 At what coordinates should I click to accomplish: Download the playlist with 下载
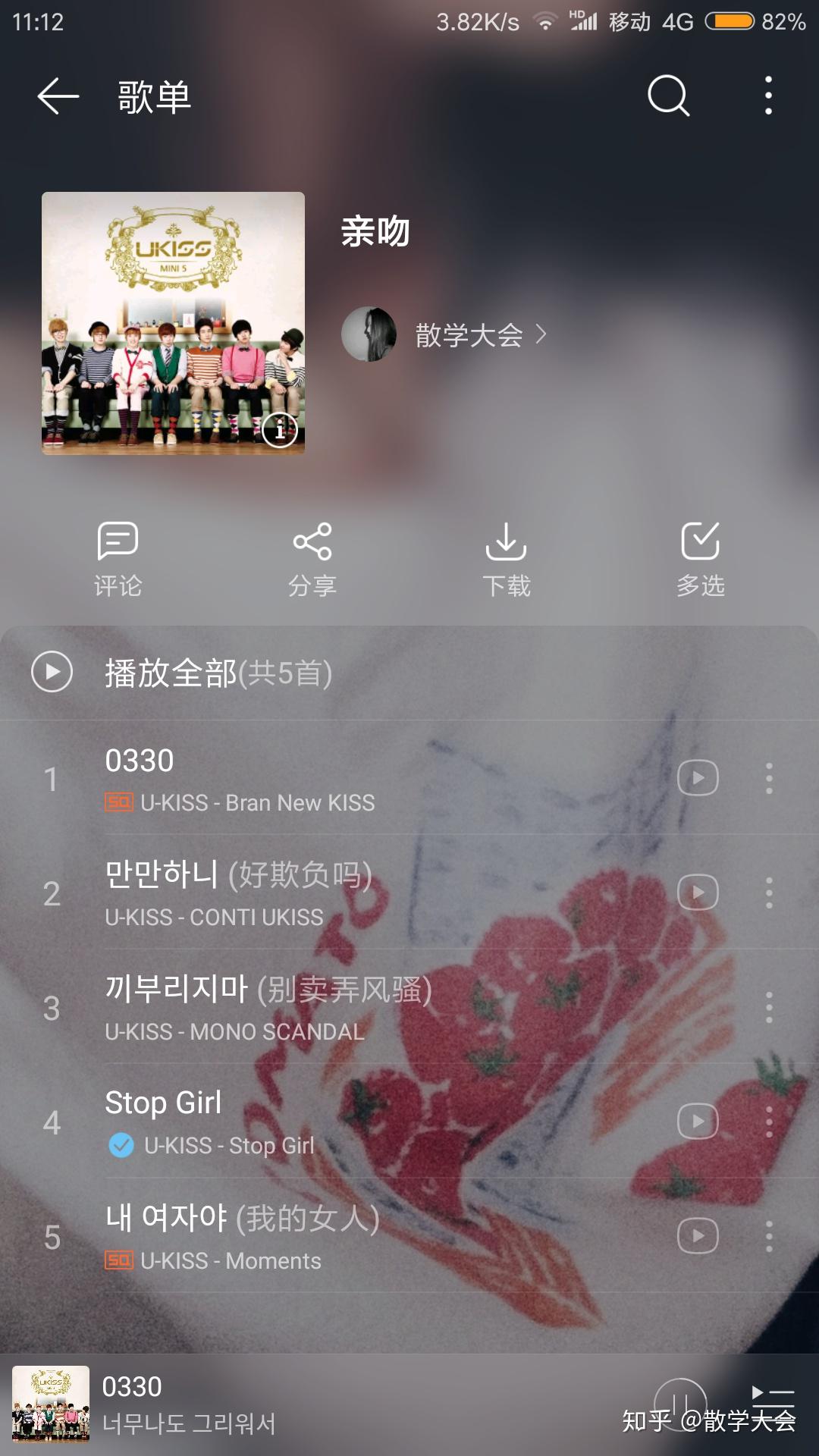coord(506,559)
